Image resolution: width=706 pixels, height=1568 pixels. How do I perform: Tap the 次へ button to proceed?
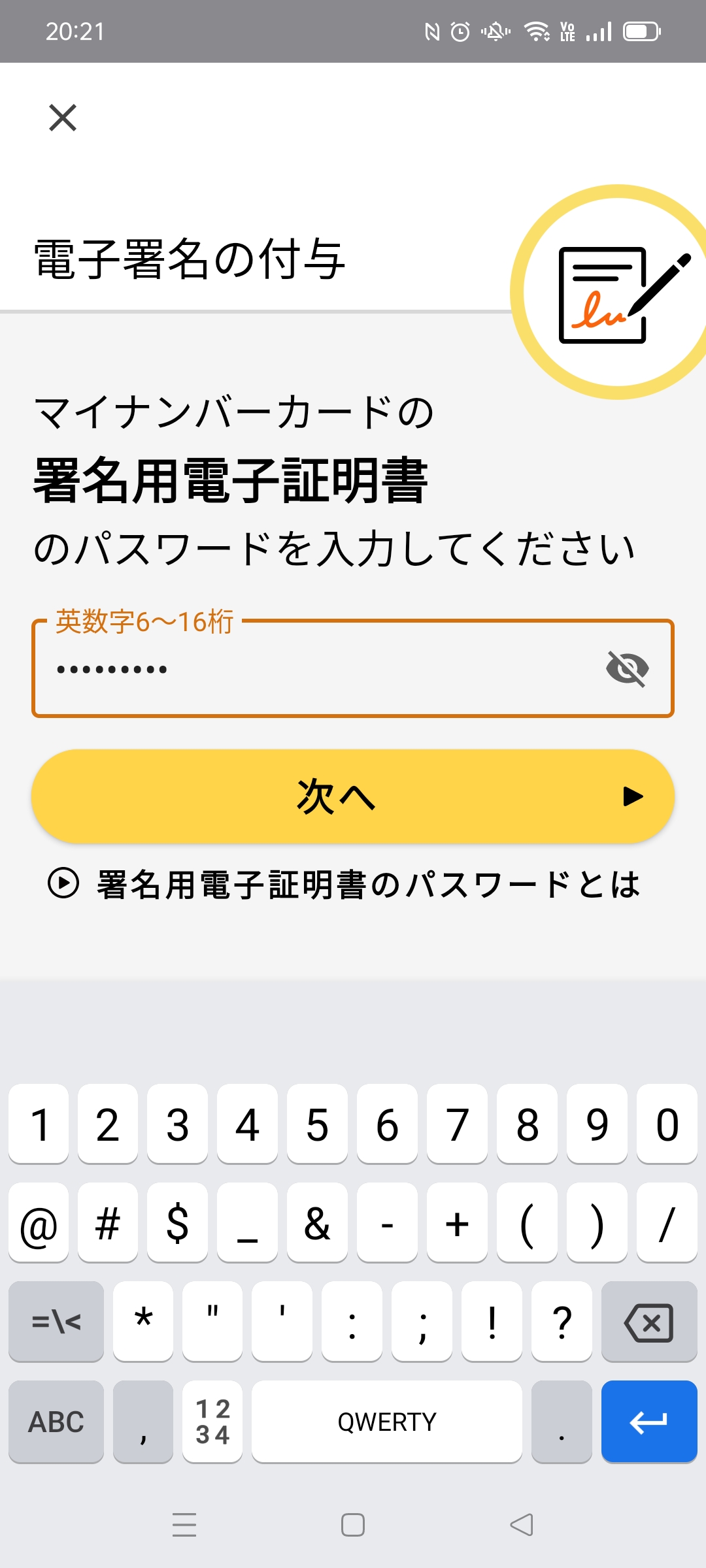coord(353,796)
